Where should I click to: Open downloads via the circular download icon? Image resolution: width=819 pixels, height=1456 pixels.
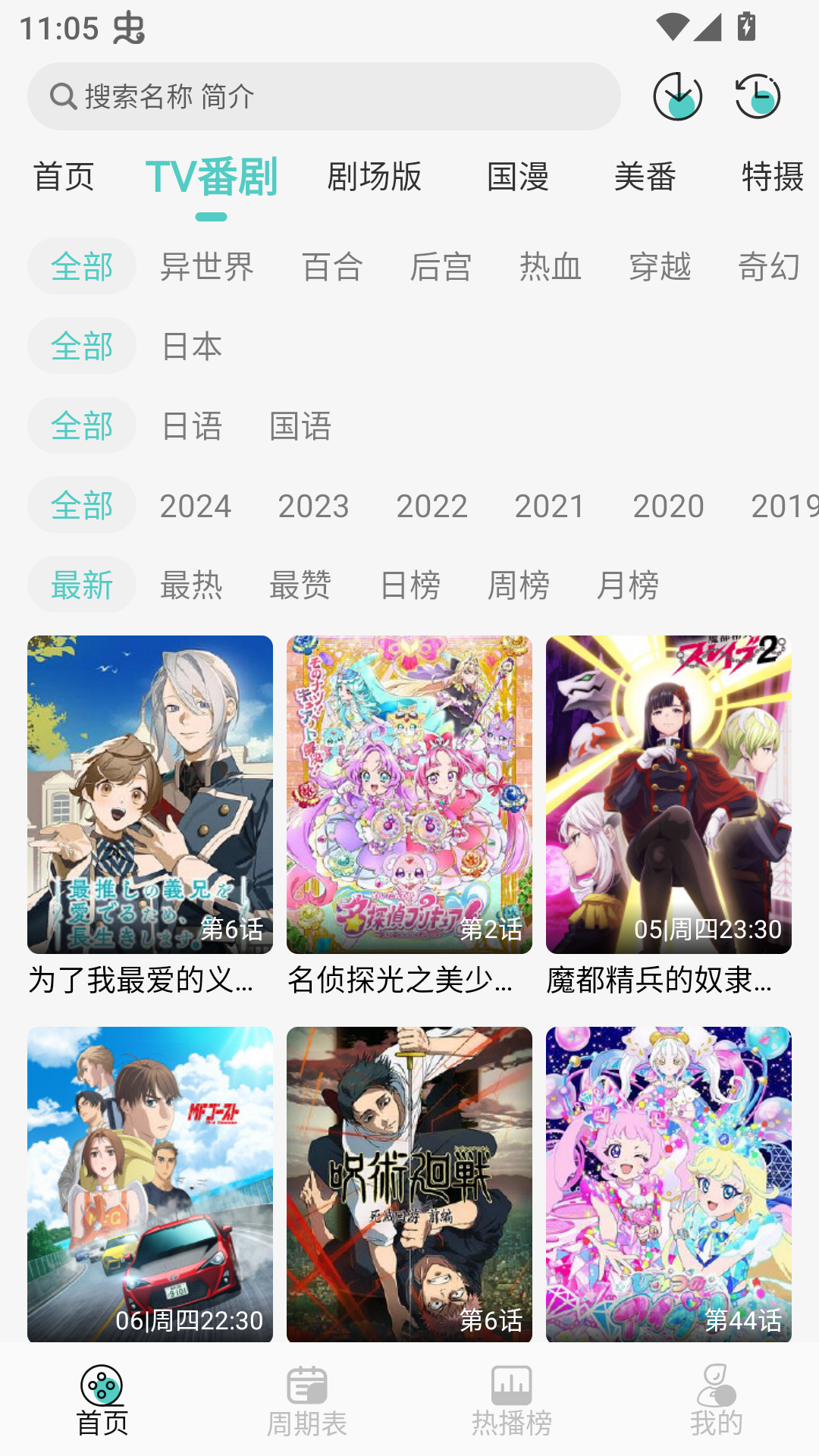tap(677, 96)
